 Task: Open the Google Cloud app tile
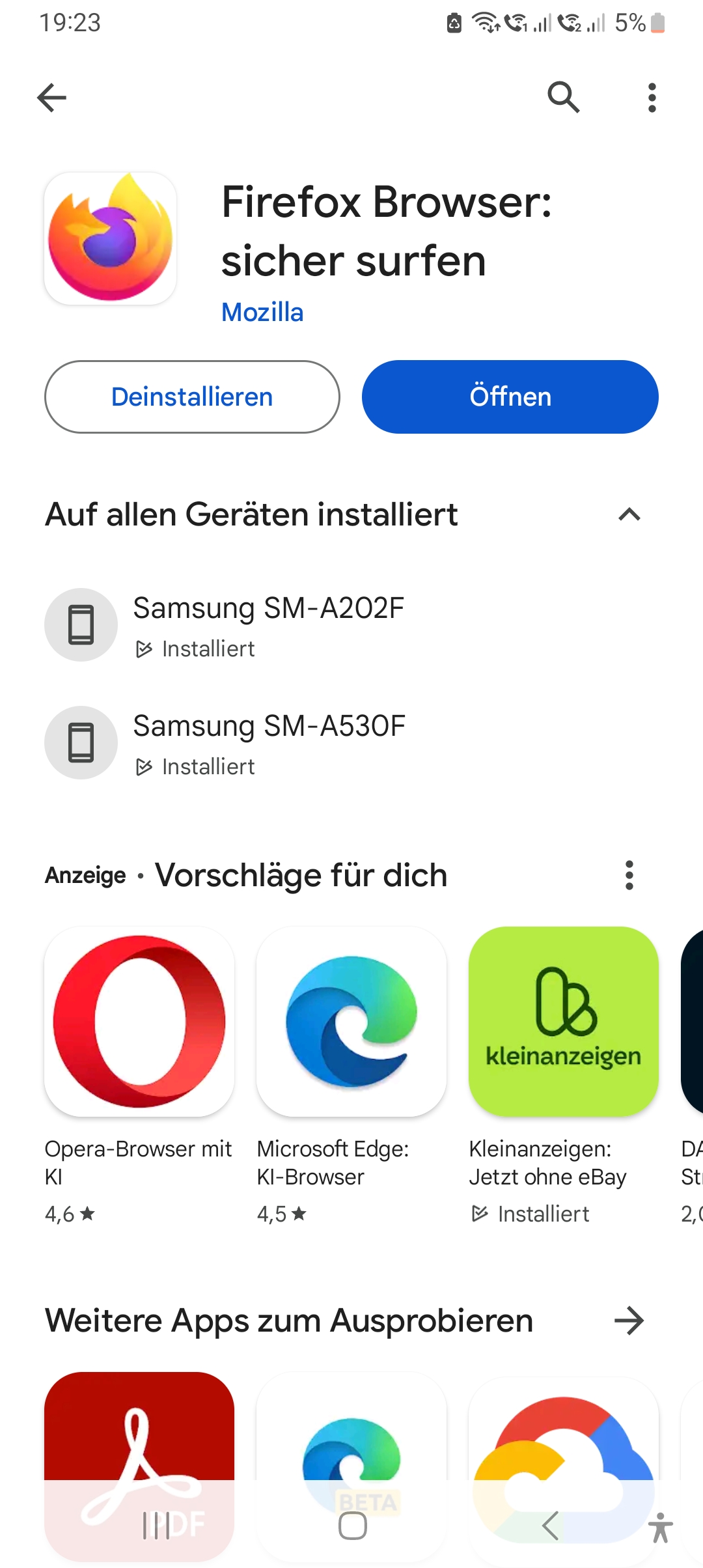click(x=564, y=1433)
